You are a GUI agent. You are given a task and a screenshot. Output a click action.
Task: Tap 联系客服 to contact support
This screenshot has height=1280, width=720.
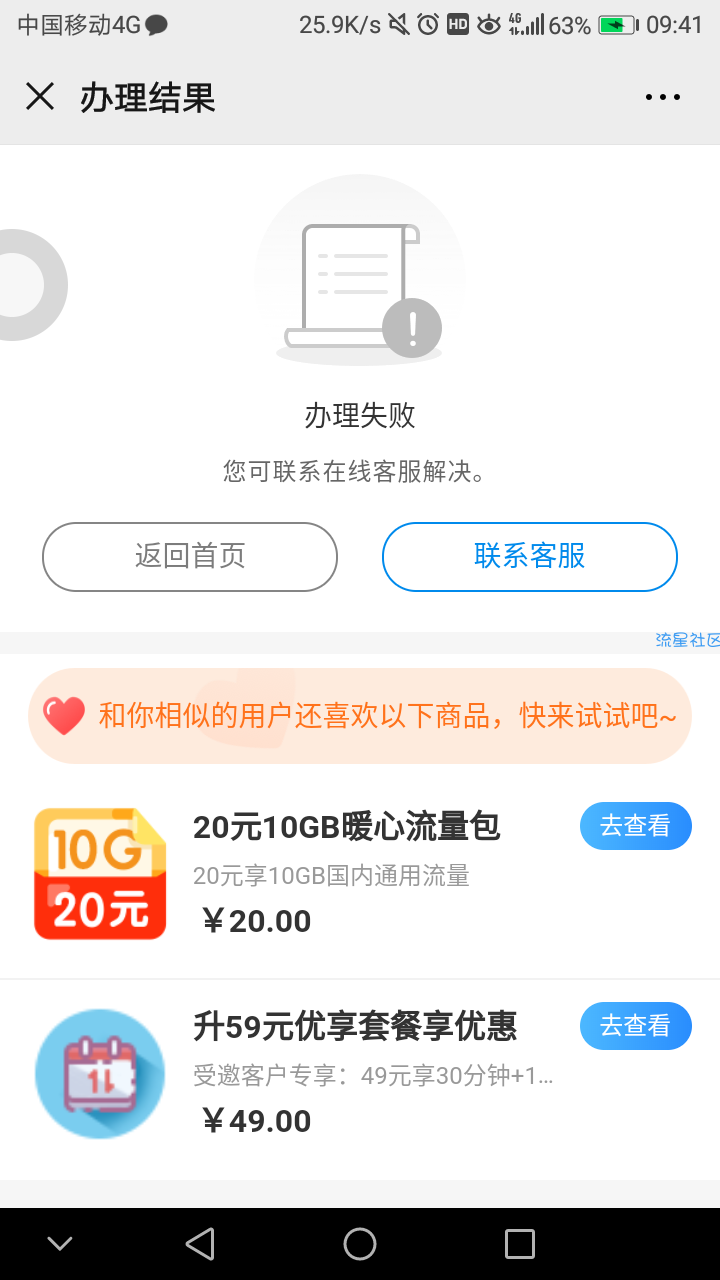[x=529, y=557]
